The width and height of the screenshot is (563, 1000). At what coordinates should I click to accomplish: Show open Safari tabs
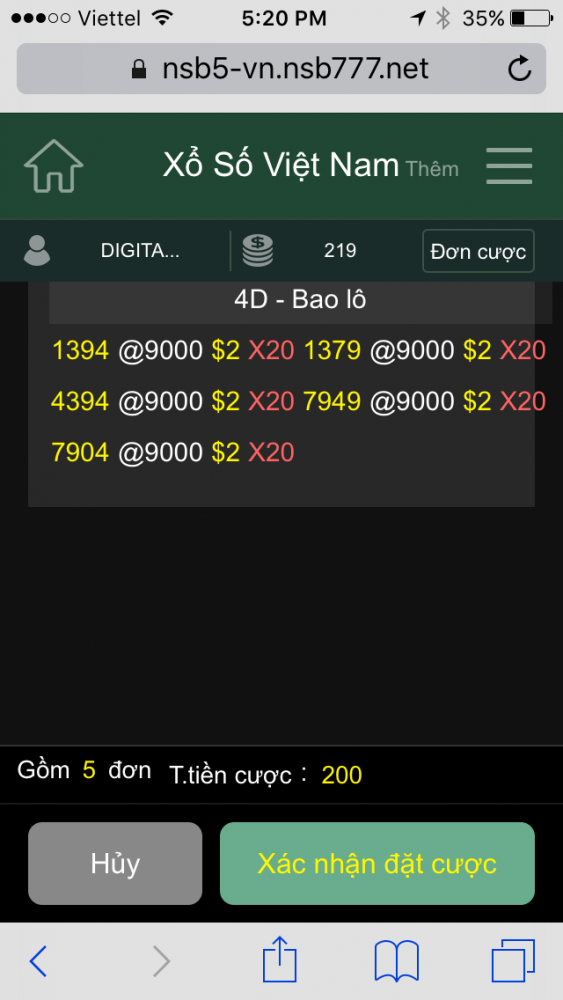click(513, 960)
